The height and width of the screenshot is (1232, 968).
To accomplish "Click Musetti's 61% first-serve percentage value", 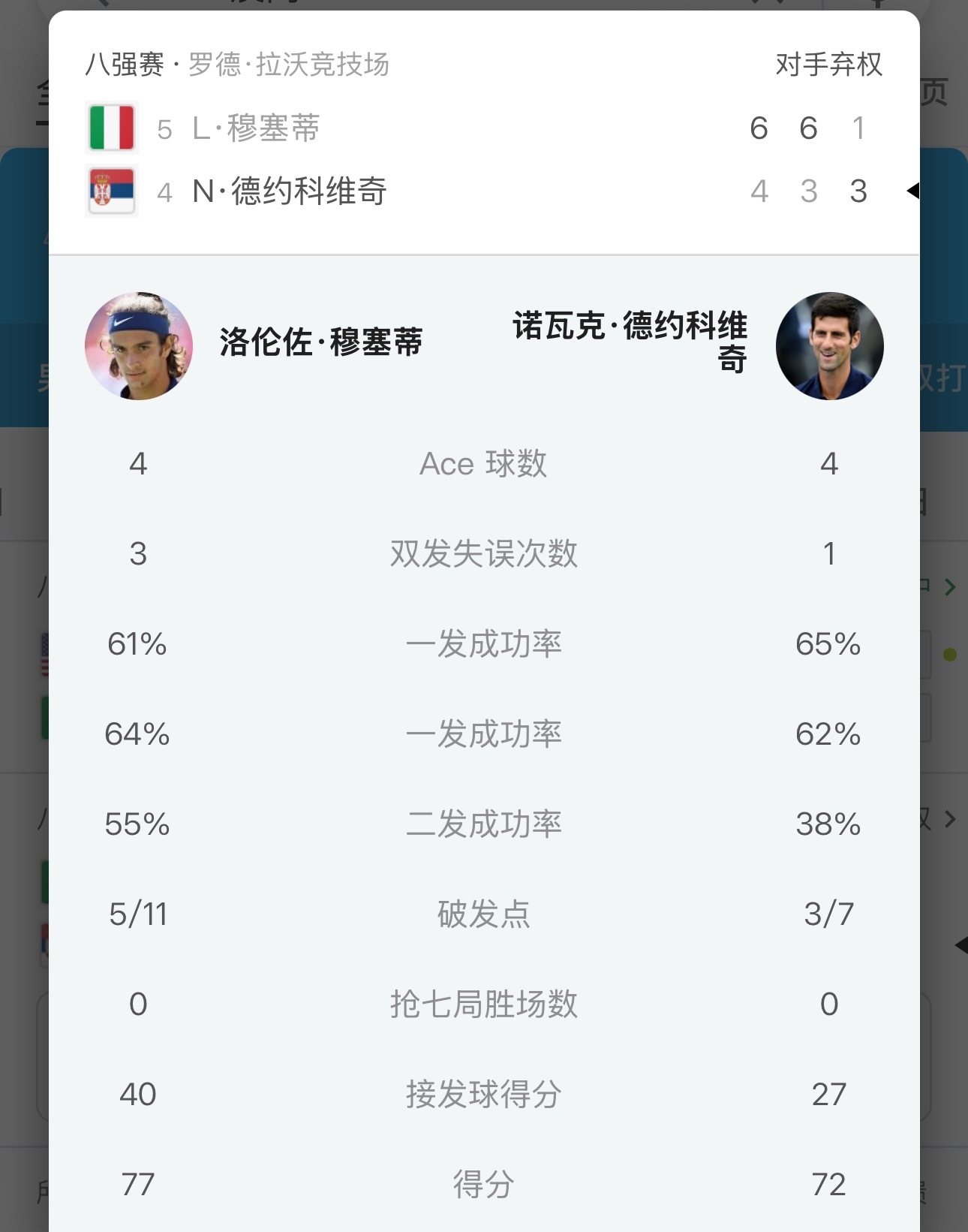I will click(x=138, y=644).
